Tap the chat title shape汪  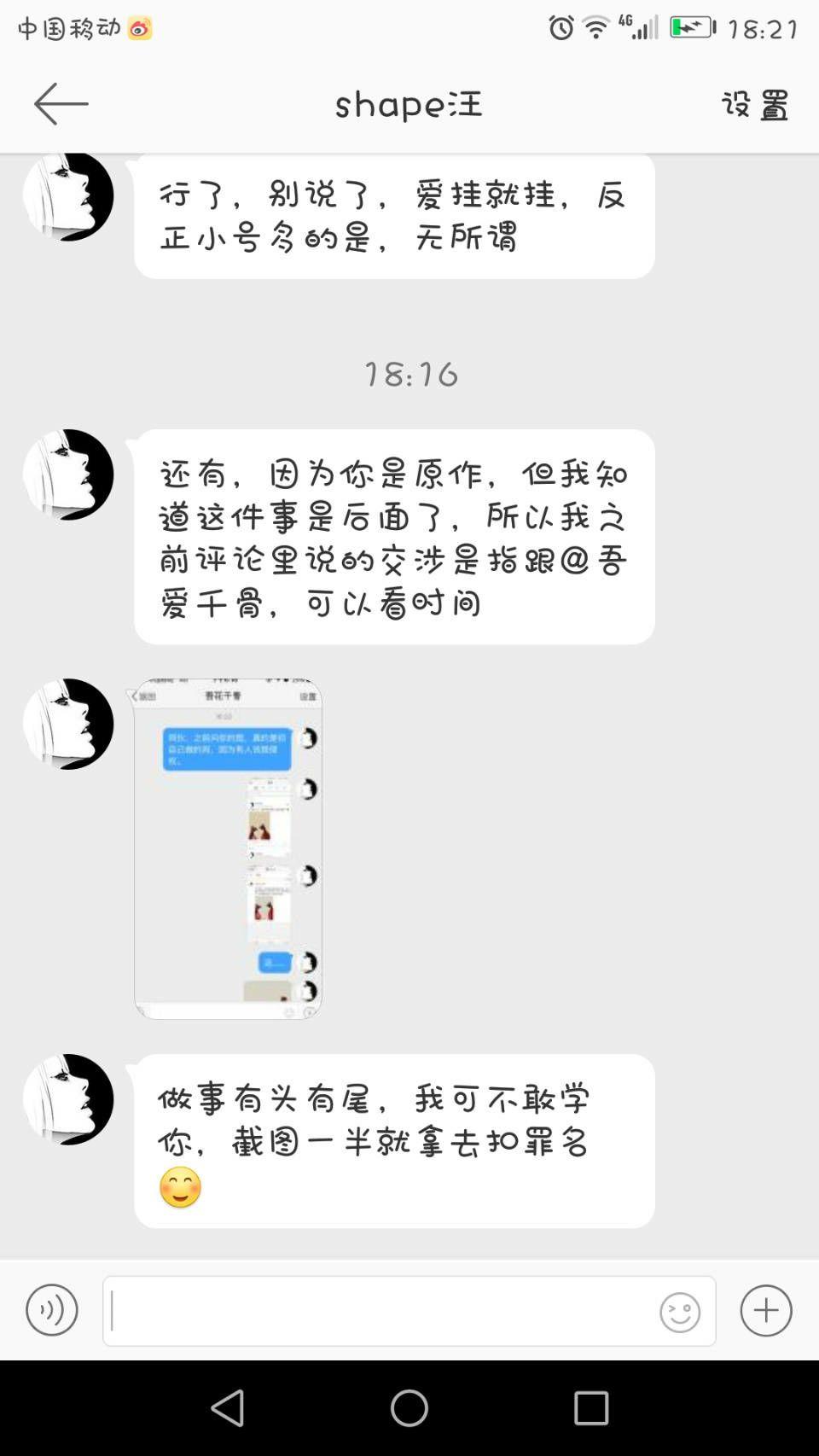click(x=408, y=104)
